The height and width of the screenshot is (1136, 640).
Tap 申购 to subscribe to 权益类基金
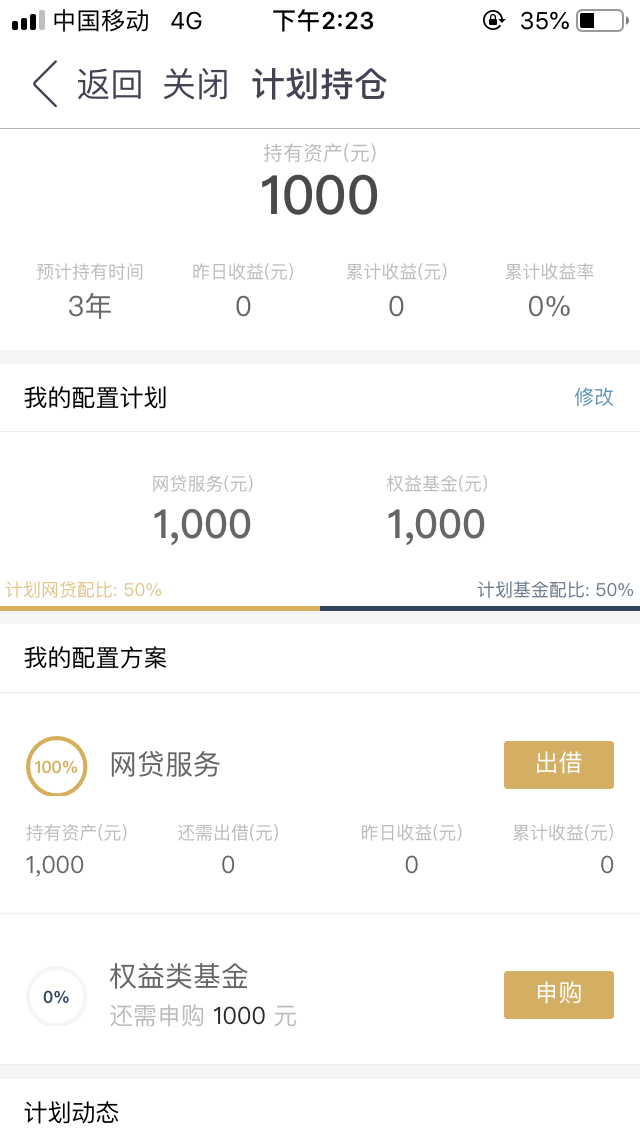click(559, 995)
